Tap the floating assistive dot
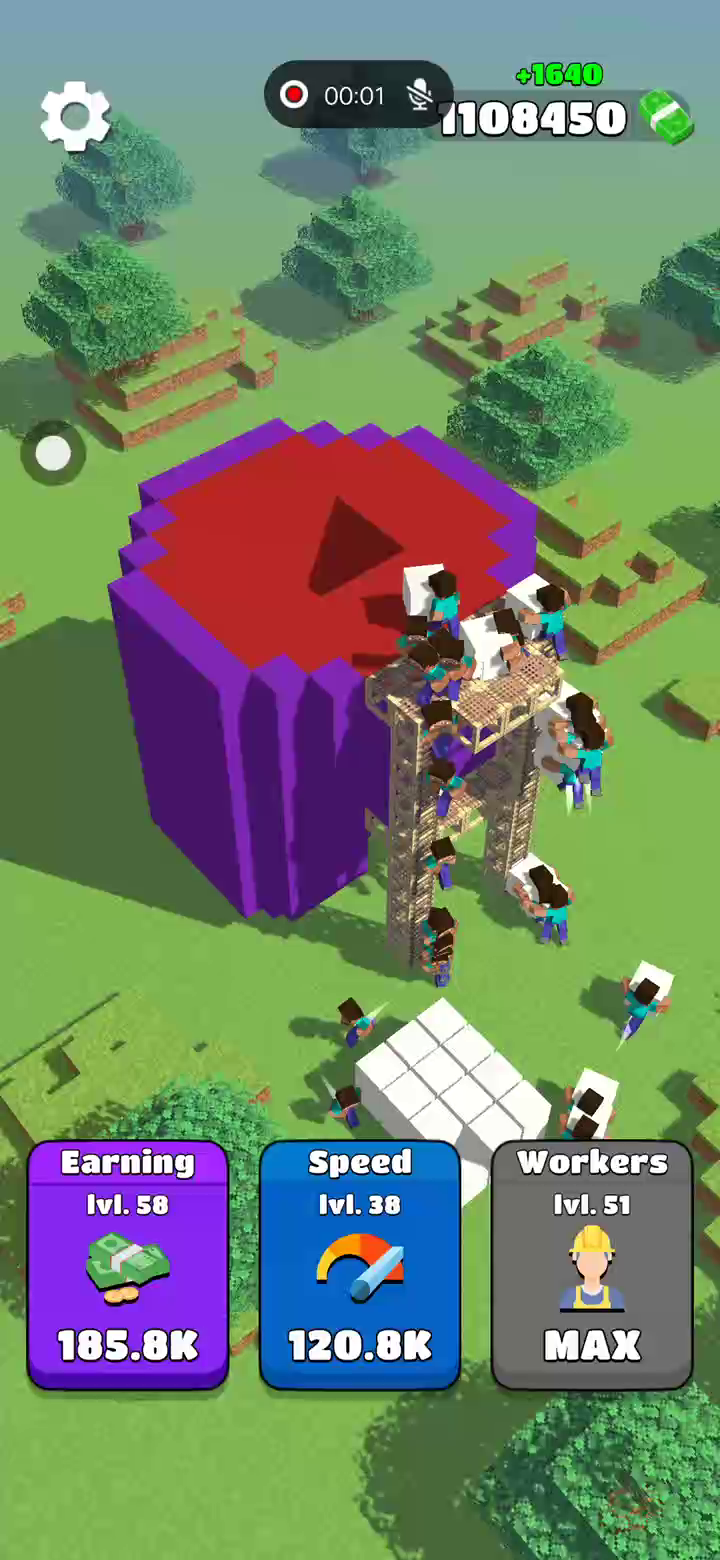This screenshot has width=720, height=1560. [53, 453]
